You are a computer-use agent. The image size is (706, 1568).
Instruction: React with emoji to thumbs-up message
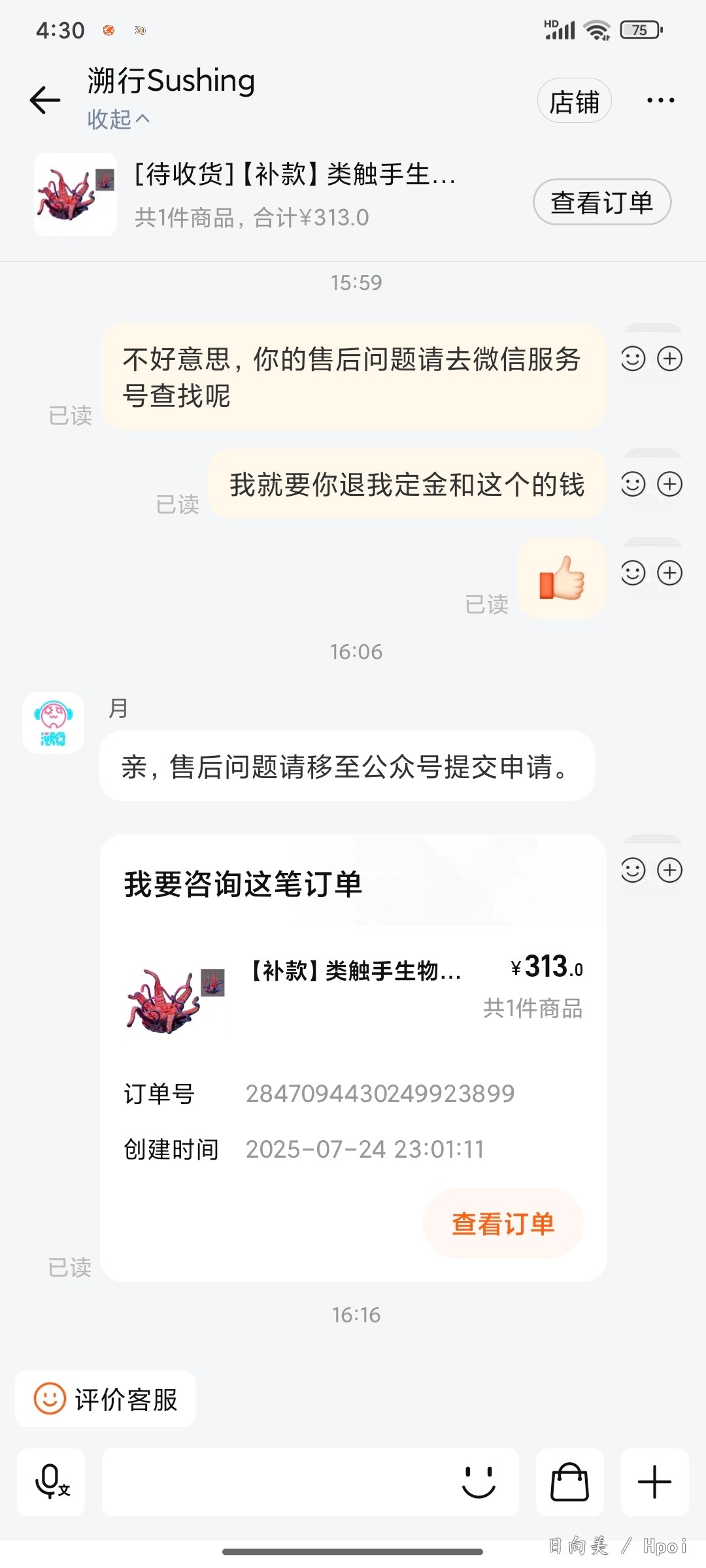click(633, 573)
